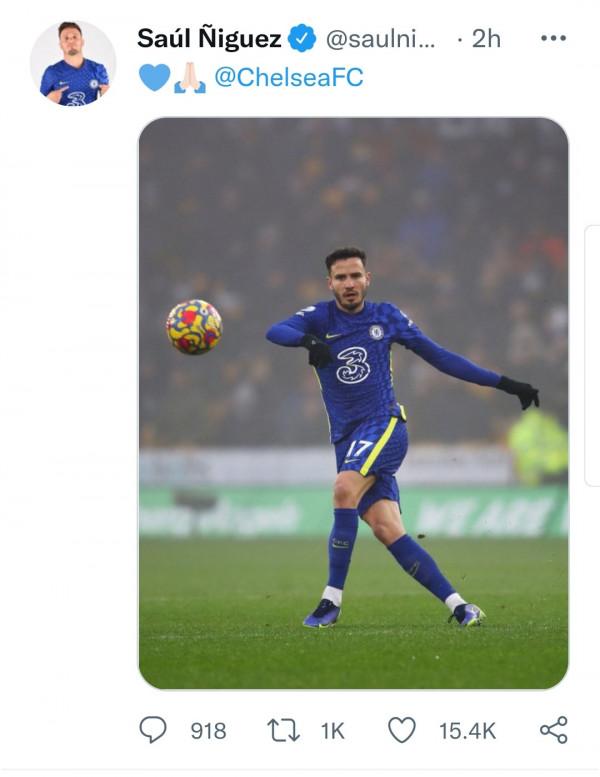This screenshot has width=600, height=777.
Task: Open the Saúl Ñiguez account name
Action: click(209, 39)
